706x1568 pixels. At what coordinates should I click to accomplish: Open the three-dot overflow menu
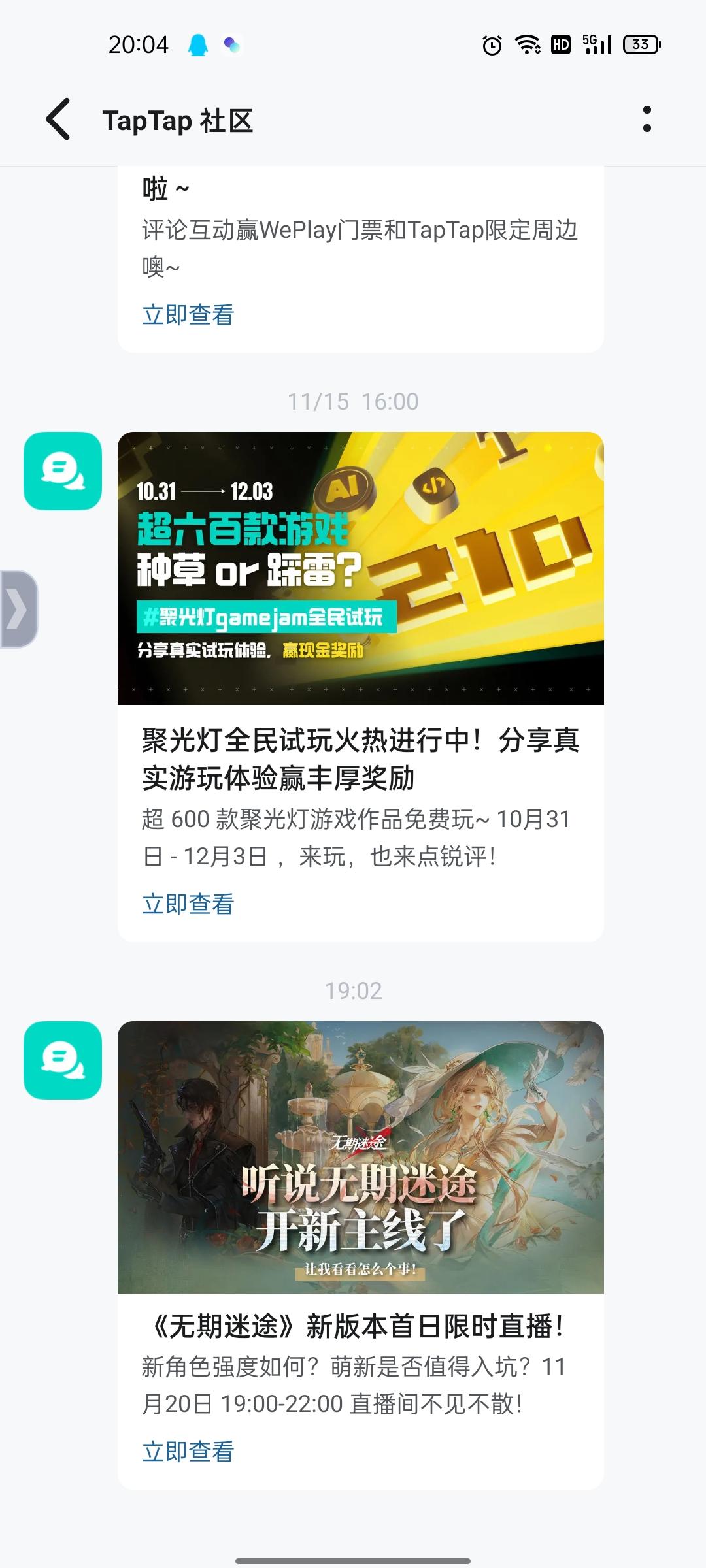(x=646, y=120)
